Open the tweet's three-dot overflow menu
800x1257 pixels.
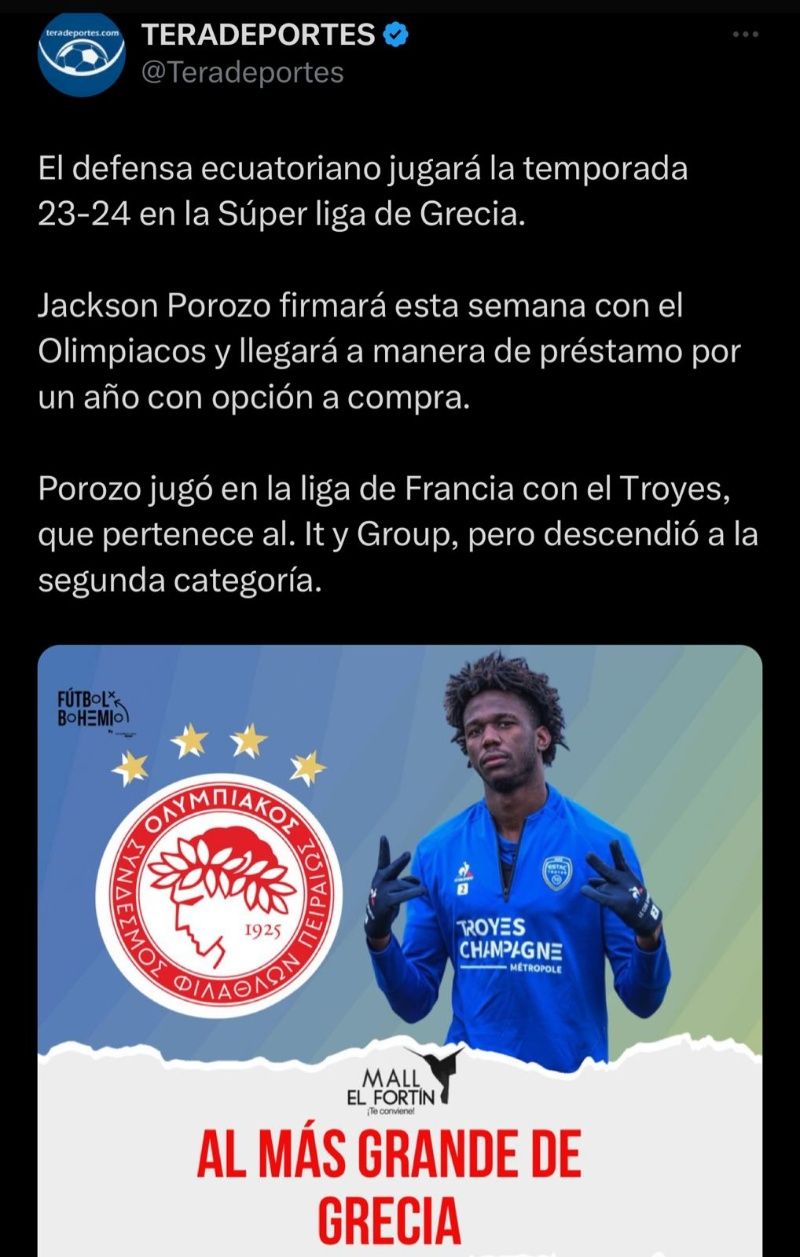point(746,35)
